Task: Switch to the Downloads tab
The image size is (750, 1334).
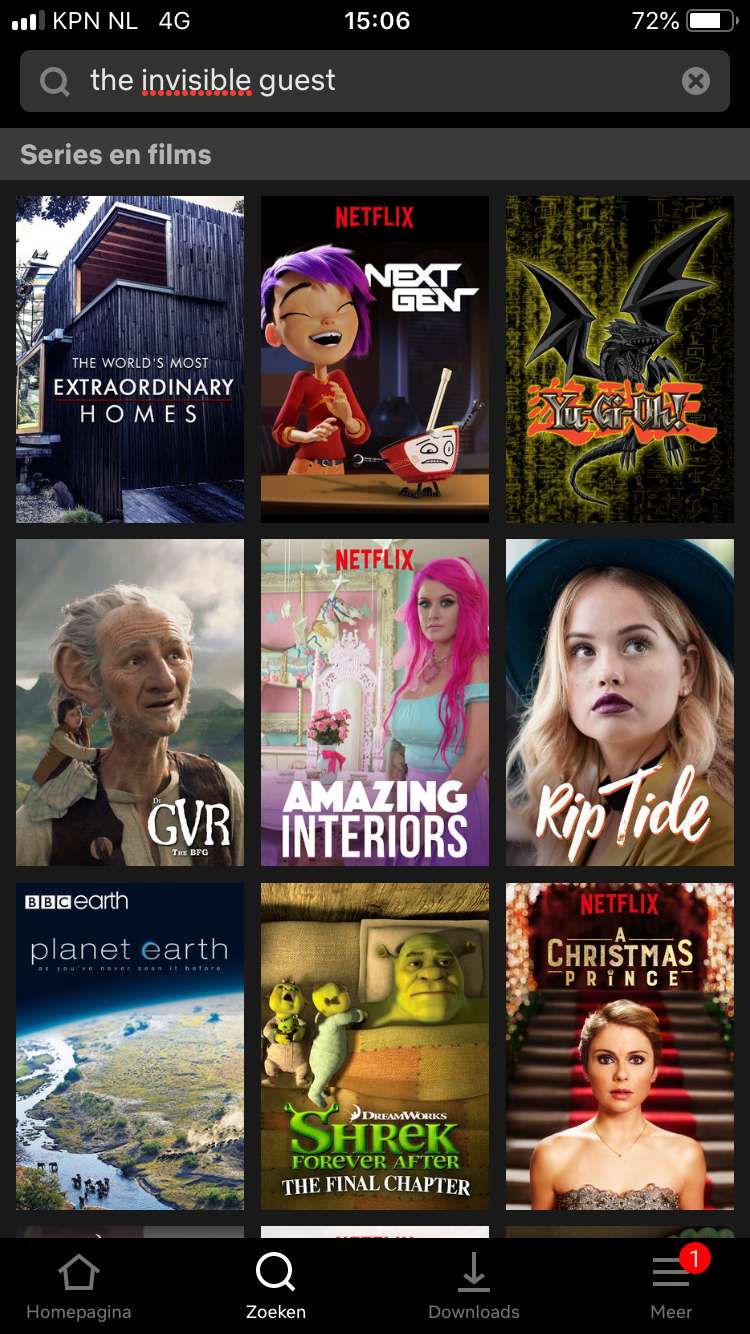Action: [x=474, y=1288]
